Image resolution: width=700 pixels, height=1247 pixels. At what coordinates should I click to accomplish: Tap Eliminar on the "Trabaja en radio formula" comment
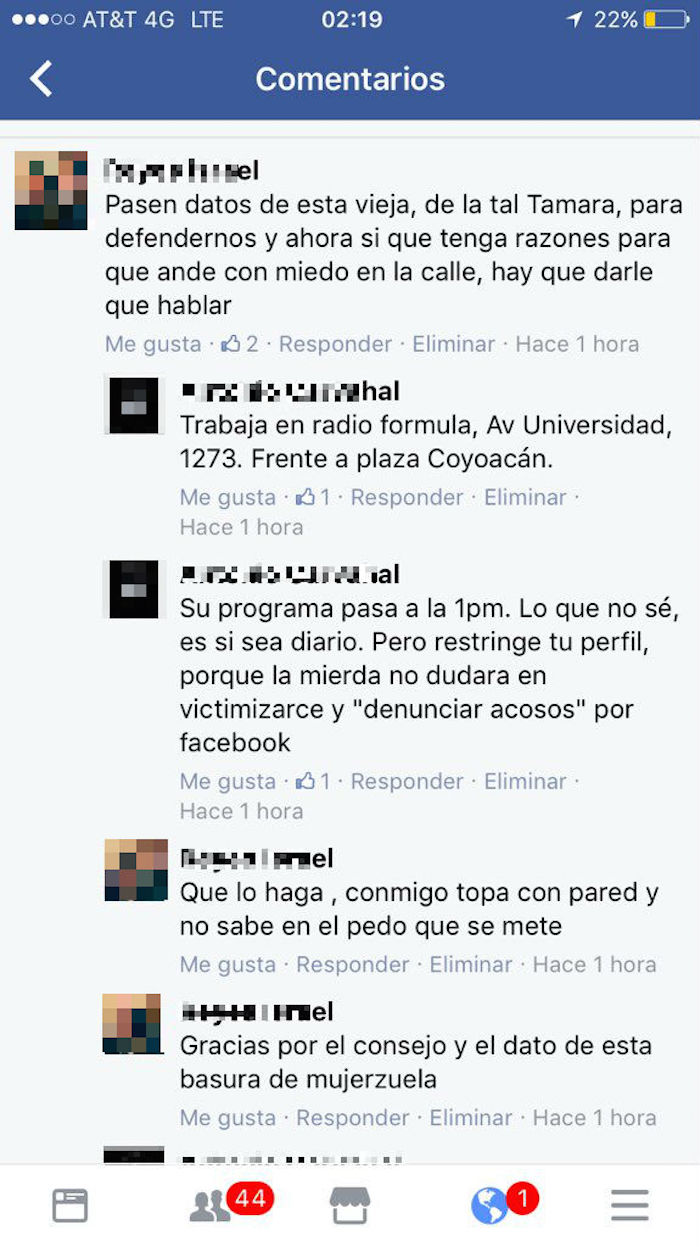(524, 497)
